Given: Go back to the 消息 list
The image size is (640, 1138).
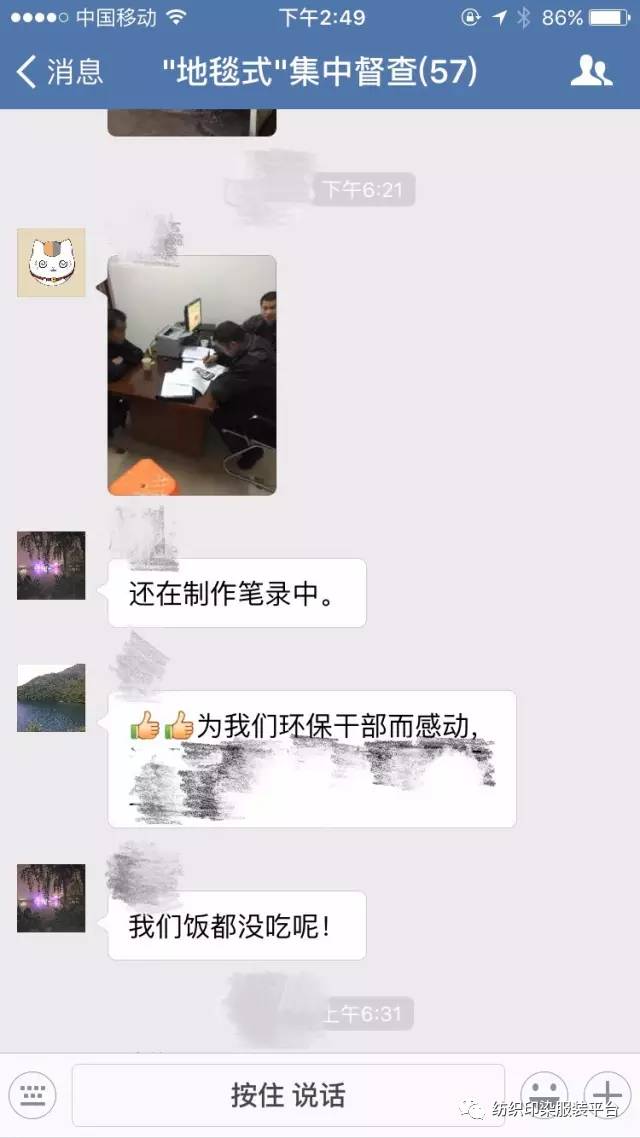Looking at the screenshot, I should (60, 71).
